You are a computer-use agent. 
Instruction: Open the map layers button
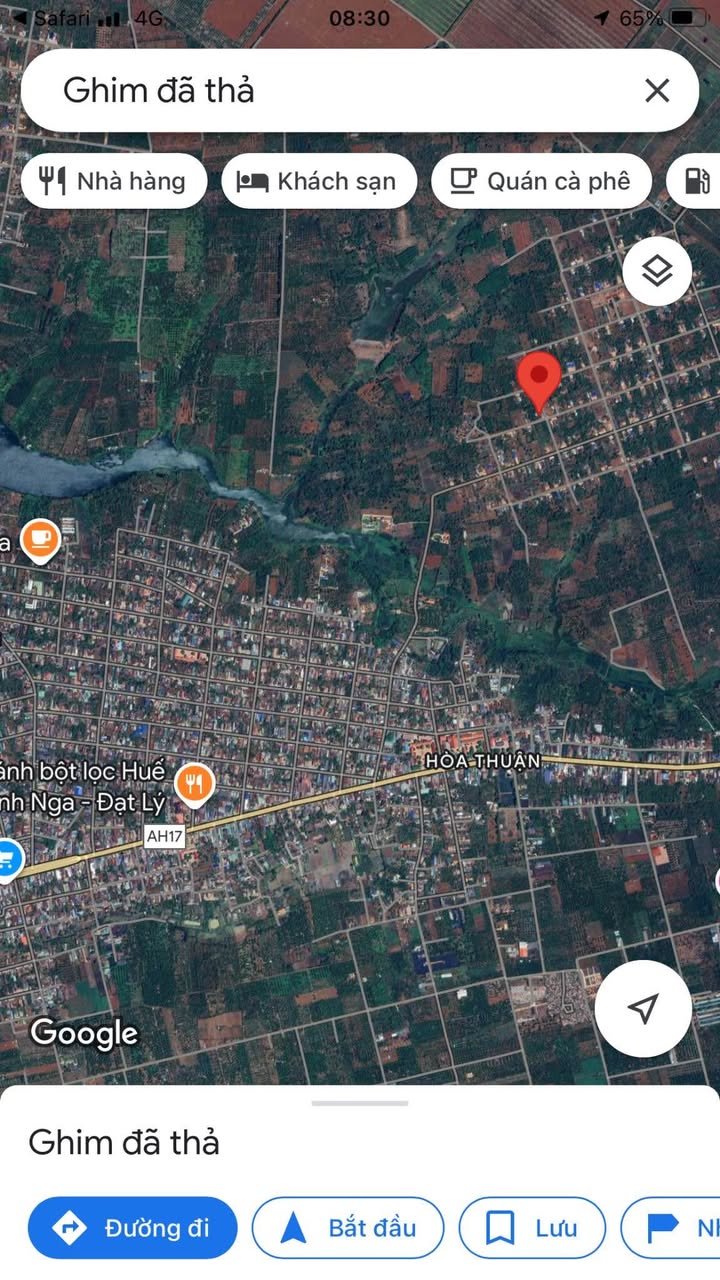pyautogui.click(x=657, y=271)
